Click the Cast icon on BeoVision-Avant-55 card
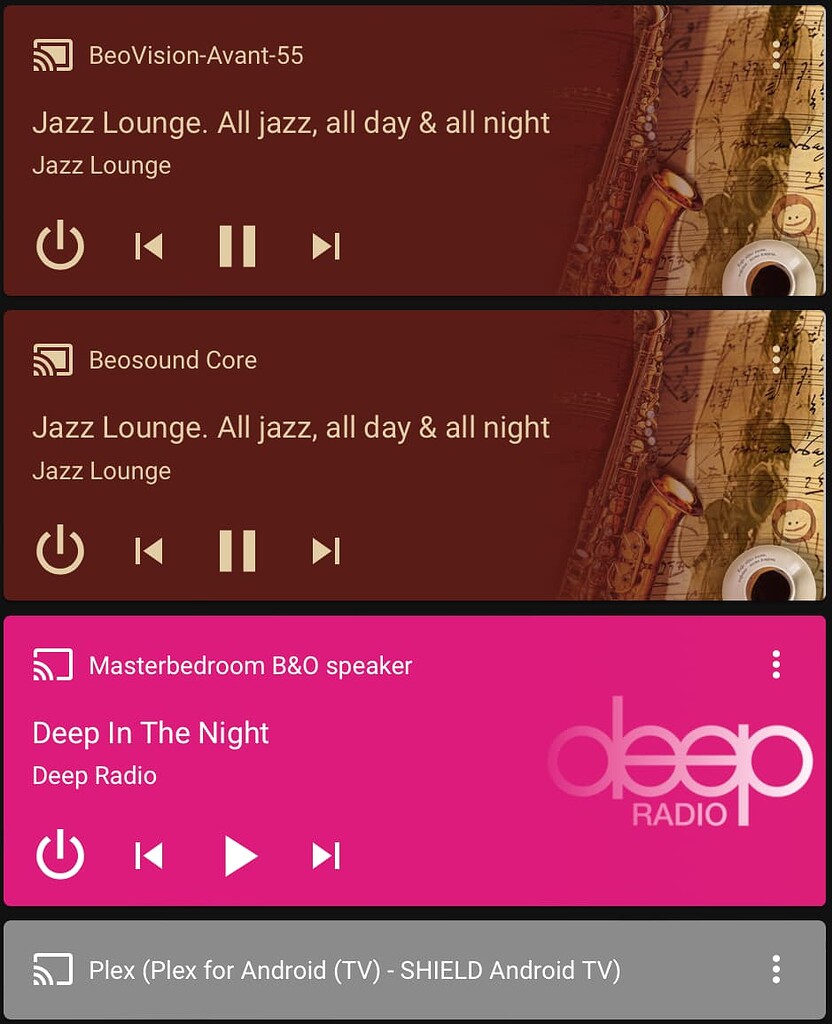The width and height of the screenshot is (832, 1024). tap(52, 56)
